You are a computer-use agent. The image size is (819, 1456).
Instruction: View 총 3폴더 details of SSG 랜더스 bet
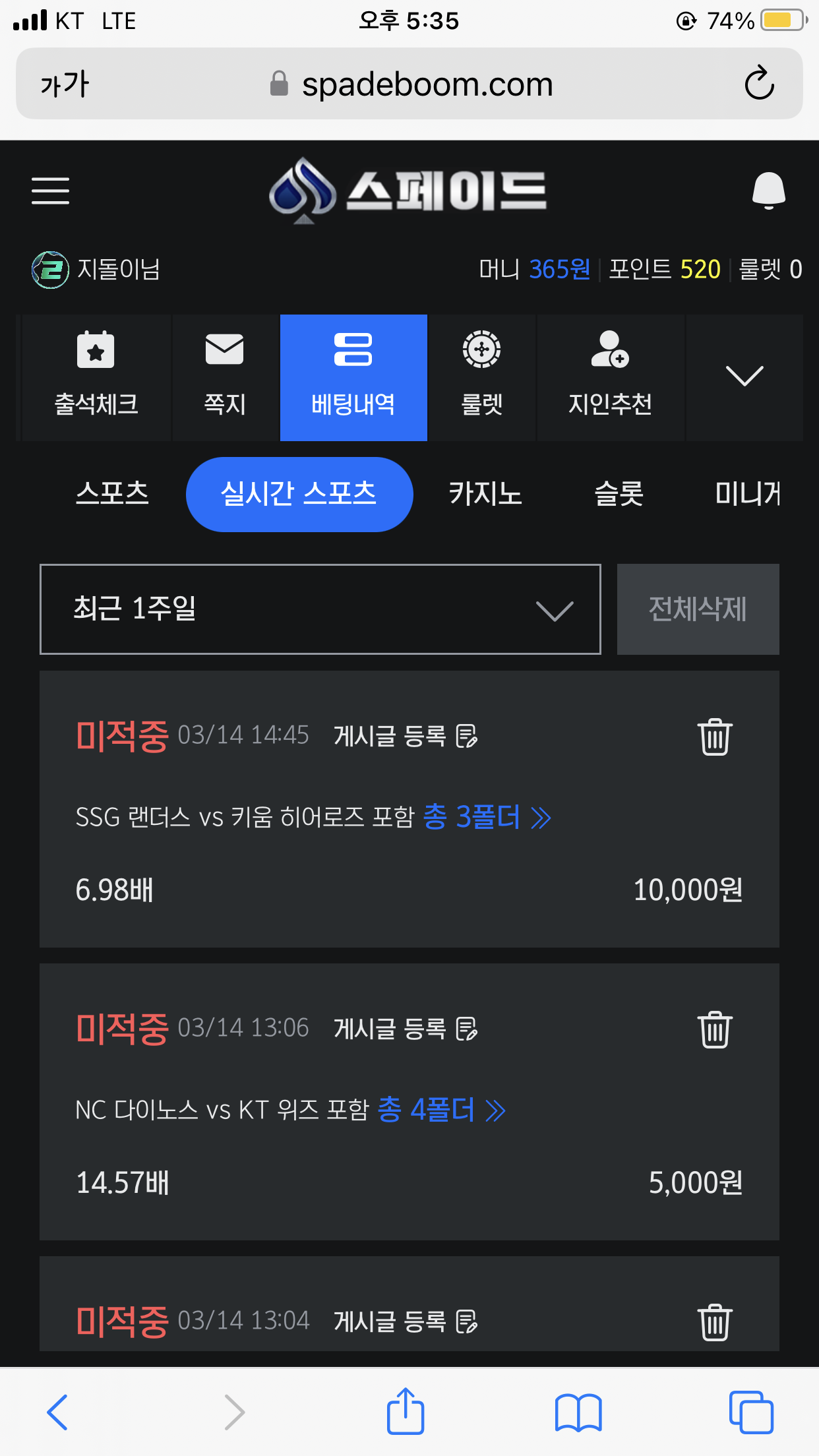(487, 818)
